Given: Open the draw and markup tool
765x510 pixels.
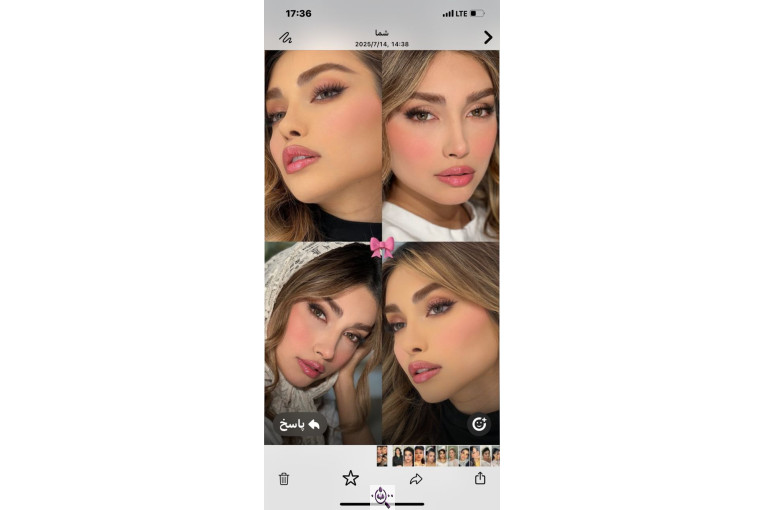Looking at the screenshot, I should [285, 38].
